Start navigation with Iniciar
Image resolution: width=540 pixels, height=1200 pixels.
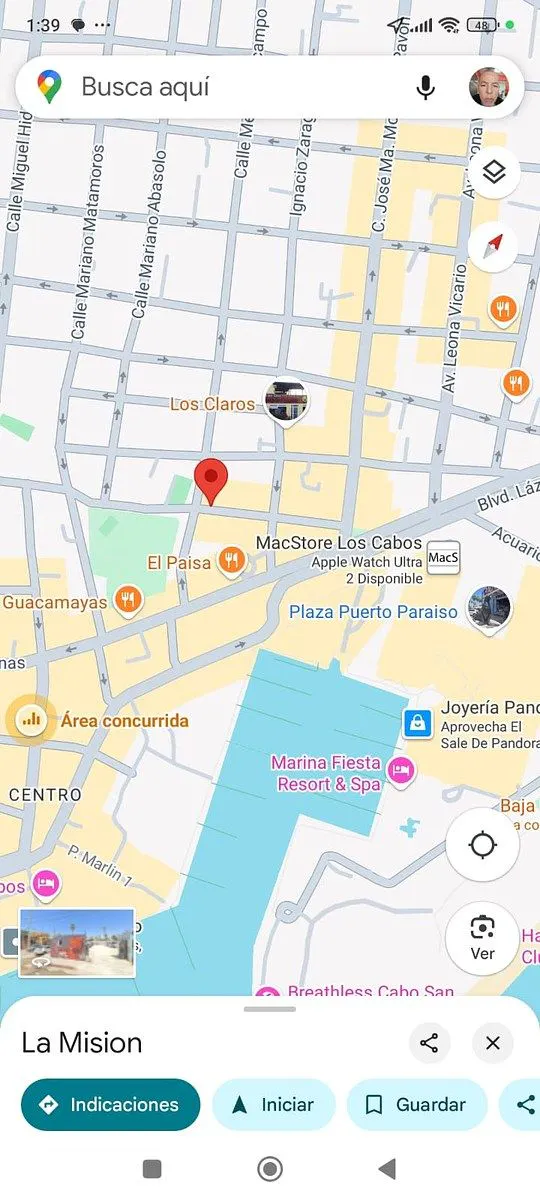(274, 1105)
